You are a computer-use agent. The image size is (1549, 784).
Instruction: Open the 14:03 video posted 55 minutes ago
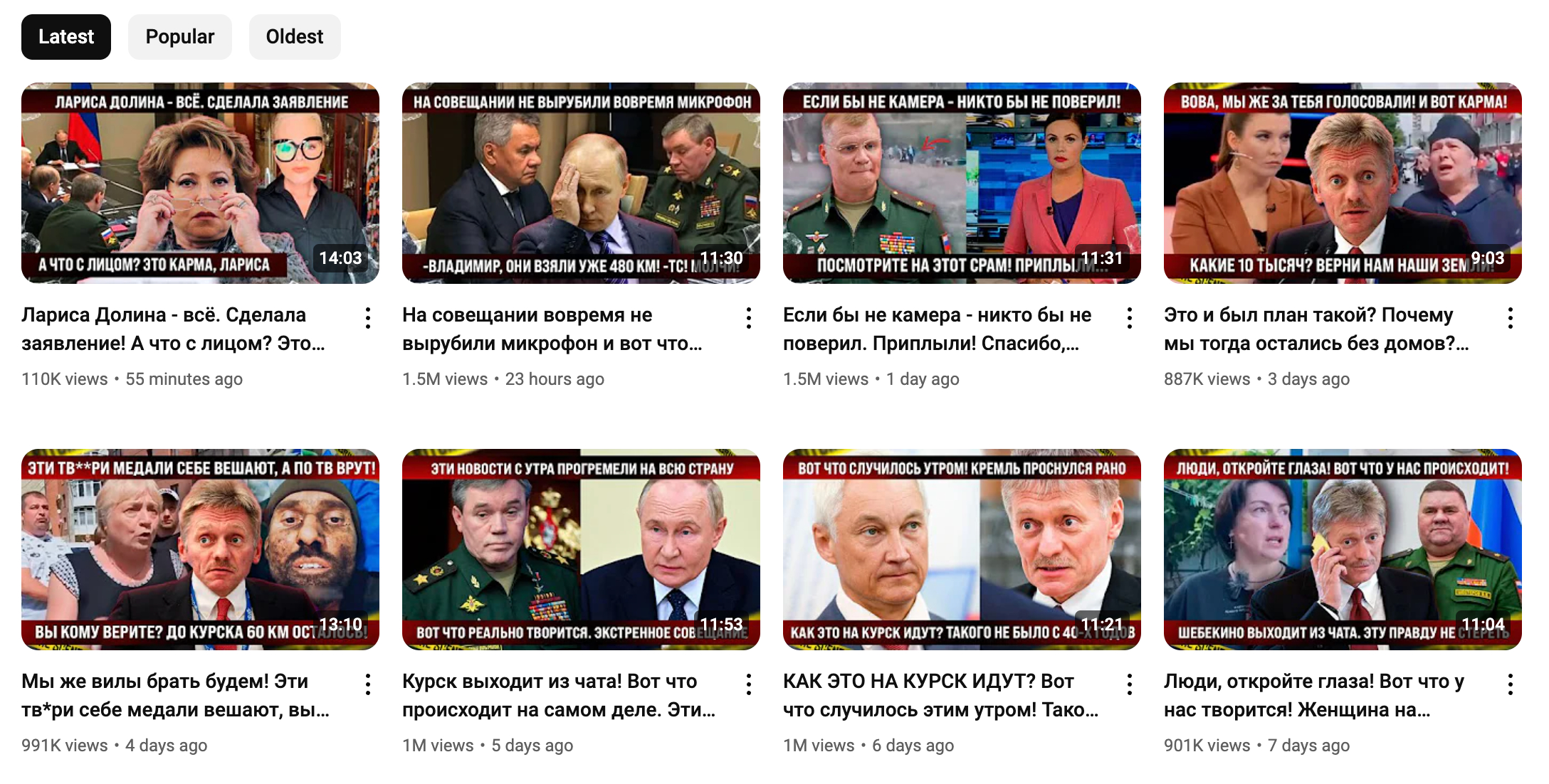(x=200, y=183)
